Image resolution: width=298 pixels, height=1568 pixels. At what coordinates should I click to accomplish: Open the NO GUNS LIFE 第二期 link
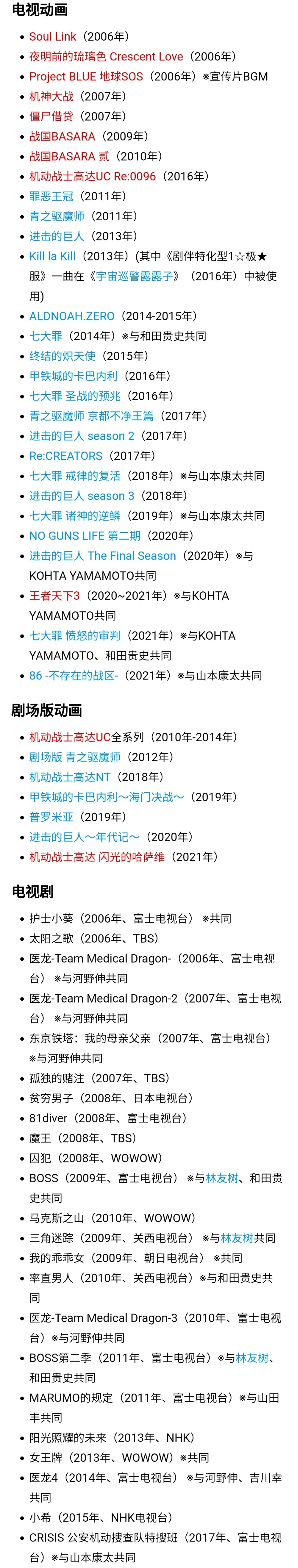[85, 536]
